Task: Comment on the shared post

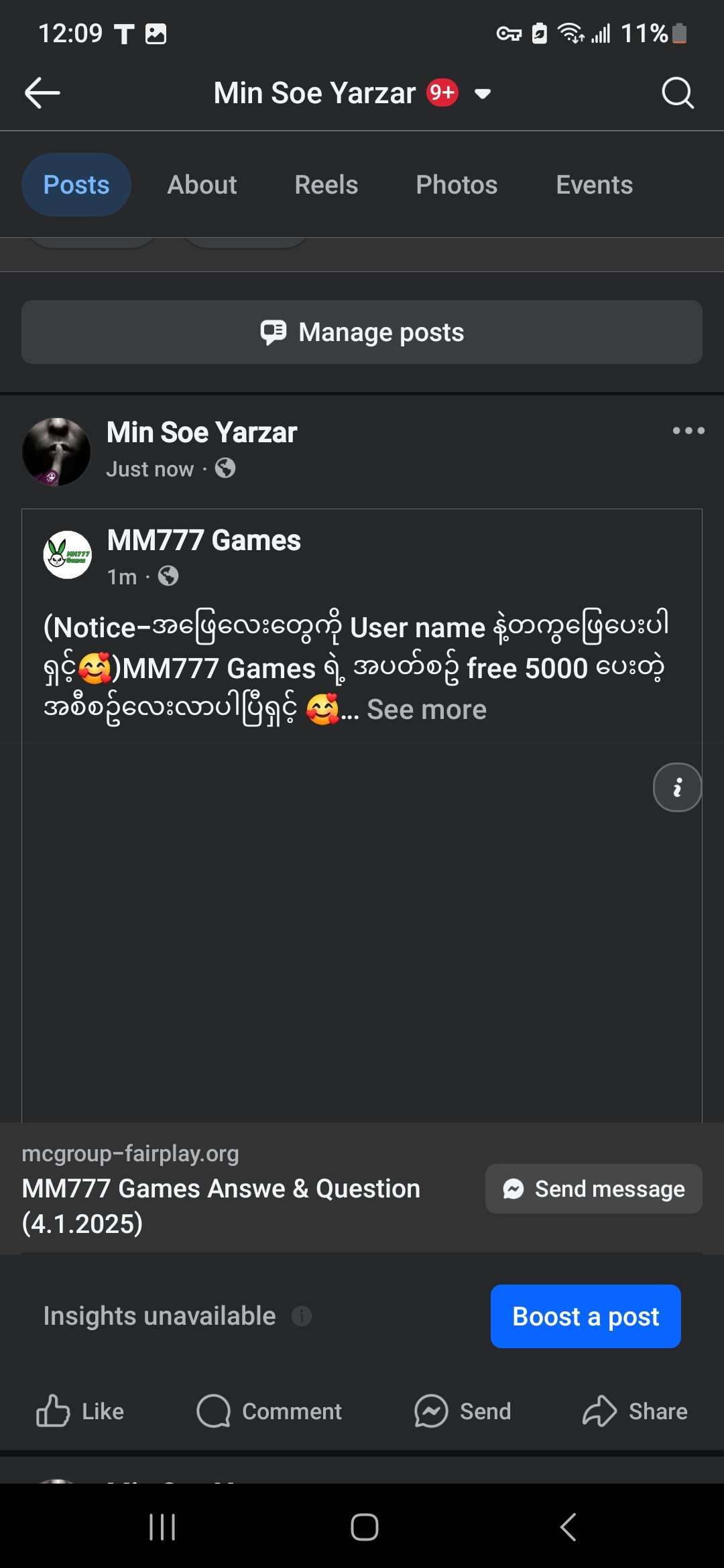Action: [x=269, y=1411]
